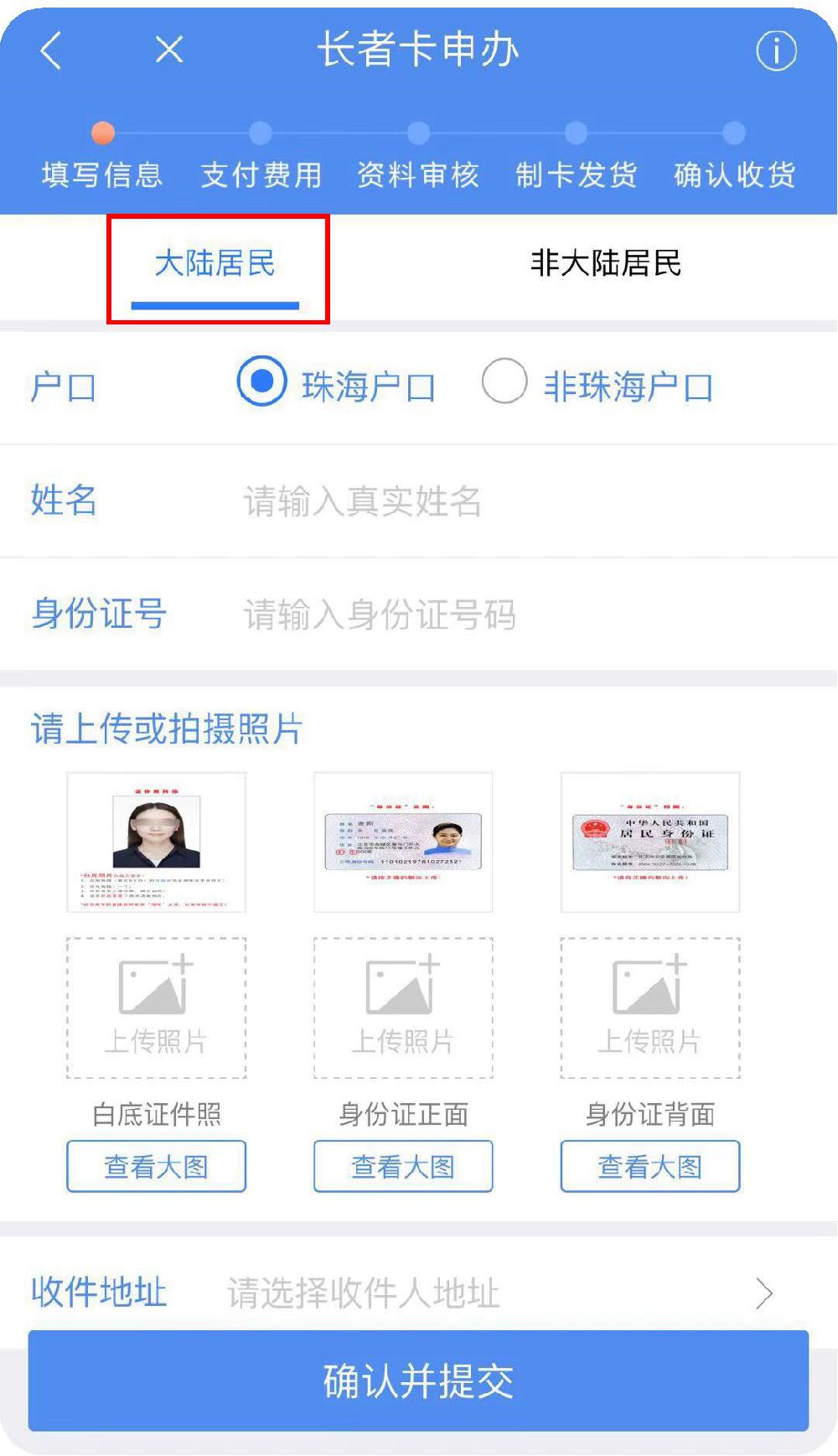Select the 大陆居民 tab
Image resolution: width=838 pixels, height=1456 pixels.
(x=215, y=264)
